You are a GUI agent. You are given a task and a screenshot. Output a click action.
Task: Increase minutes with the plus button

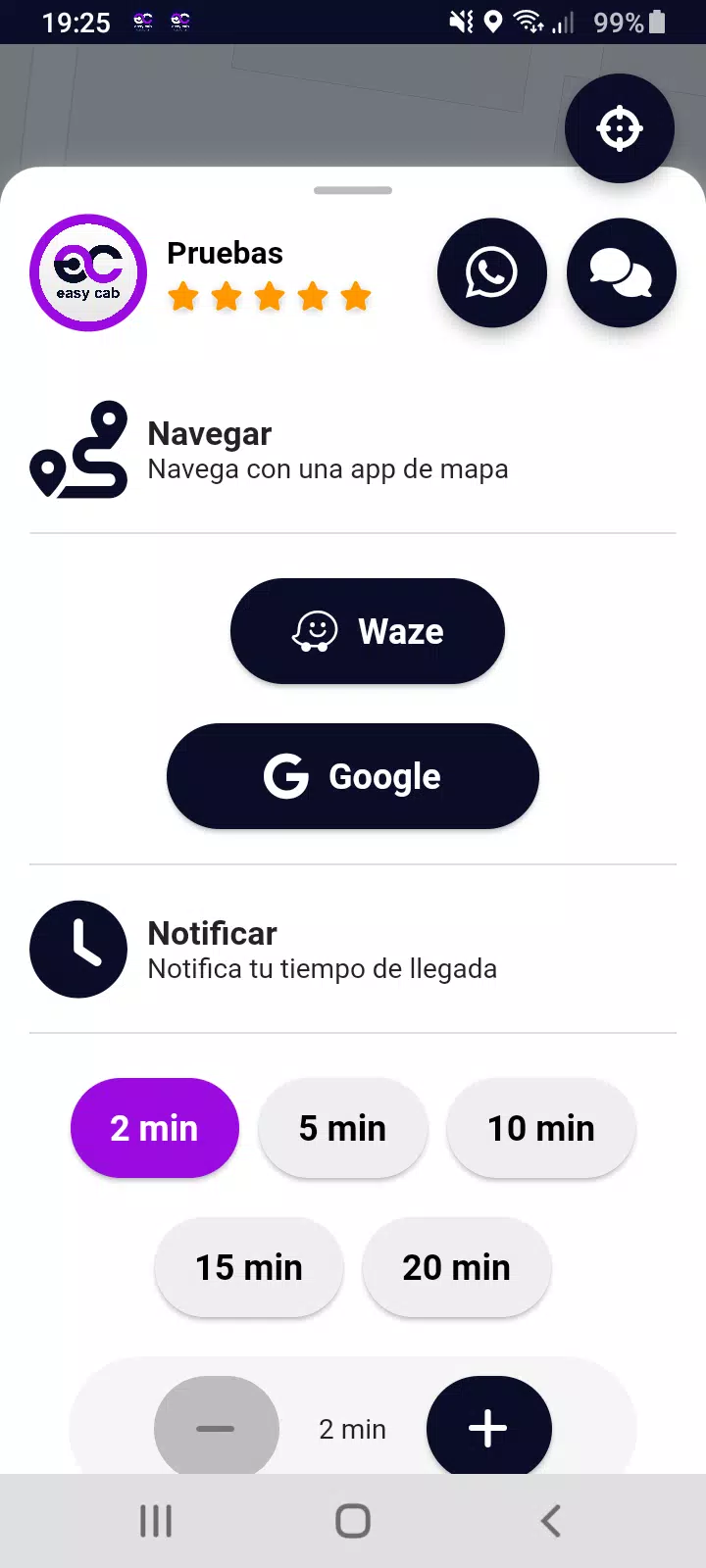489,1427
